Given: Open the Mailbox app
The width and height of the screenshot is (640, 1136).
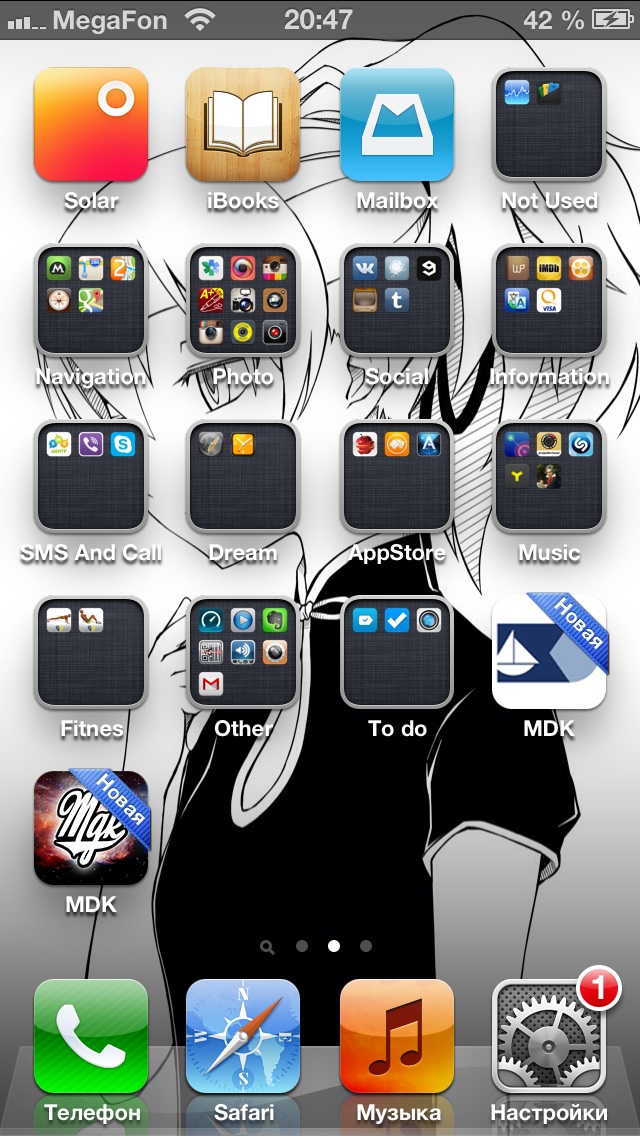Looking at the screenshot, I should (396, 124).
